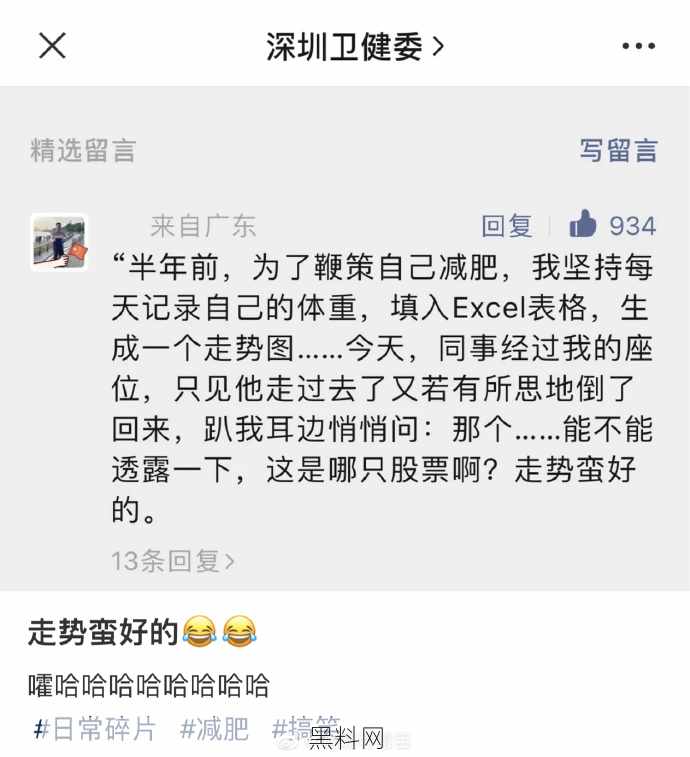Open the commenter's avatar profile
Image resolution: width=690 pixels, height=757 pixels.
point(59,241)
